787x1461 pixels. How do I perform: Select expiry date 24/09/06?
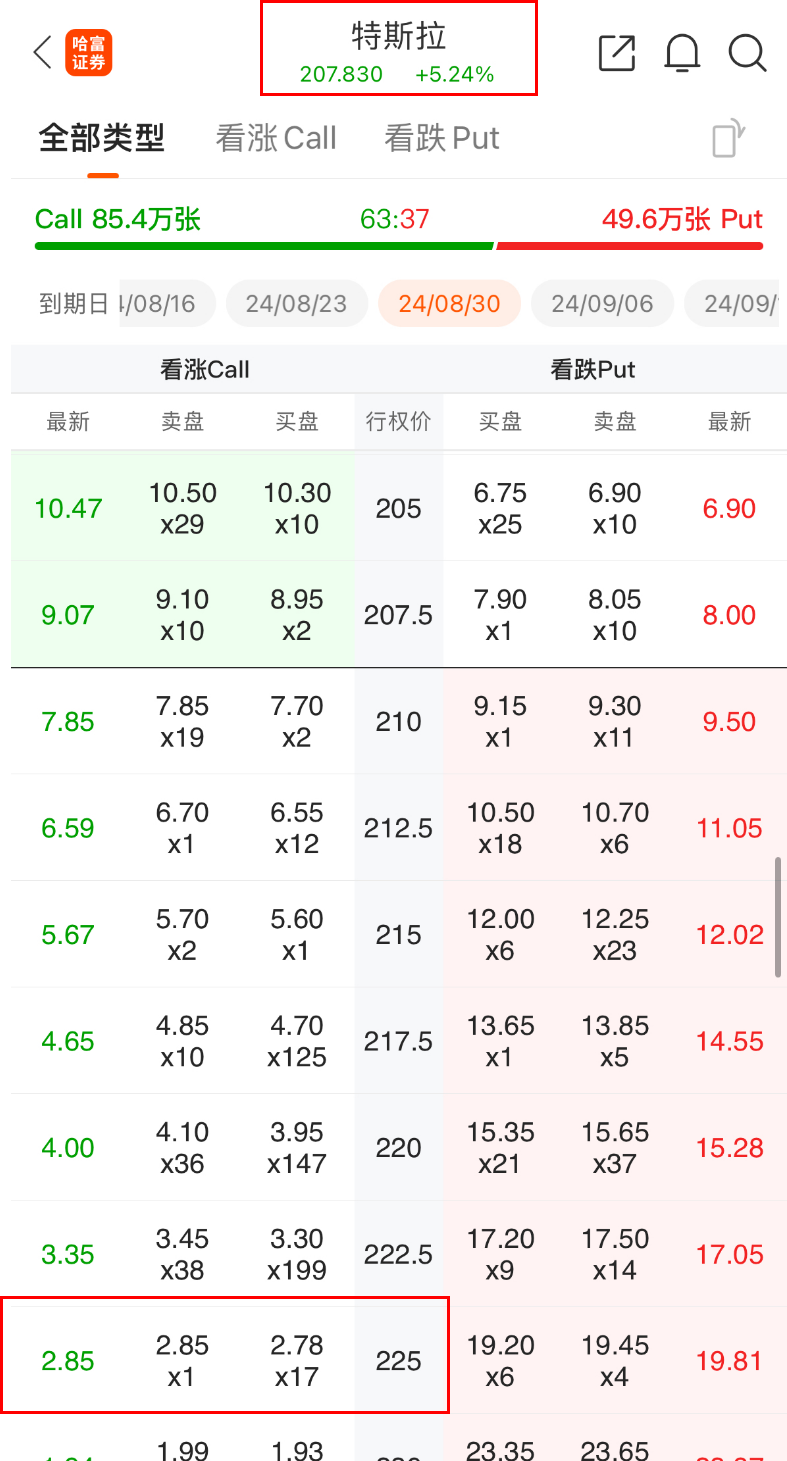(x=602, y=303)
